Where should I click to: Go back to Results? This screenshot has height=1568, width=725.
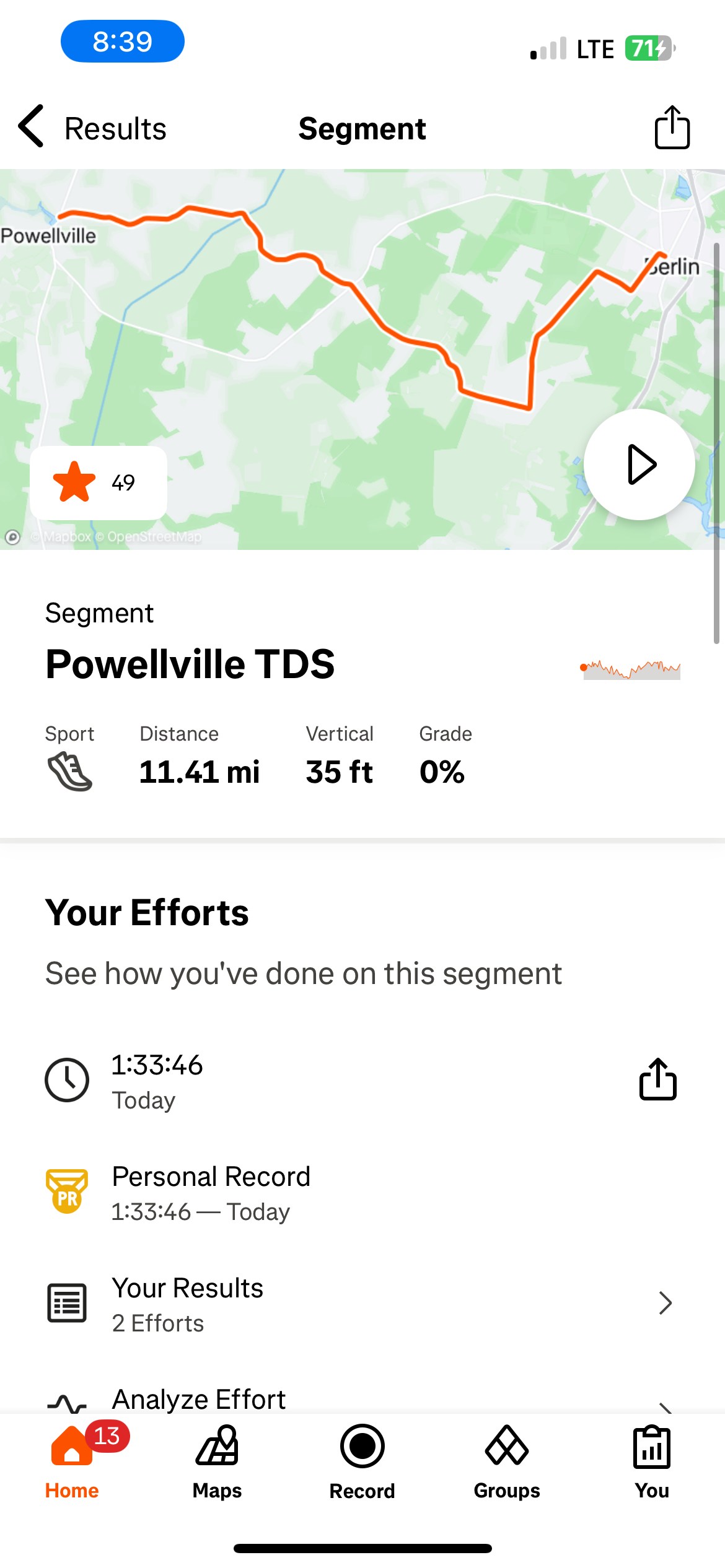click(x=93, y=128)
